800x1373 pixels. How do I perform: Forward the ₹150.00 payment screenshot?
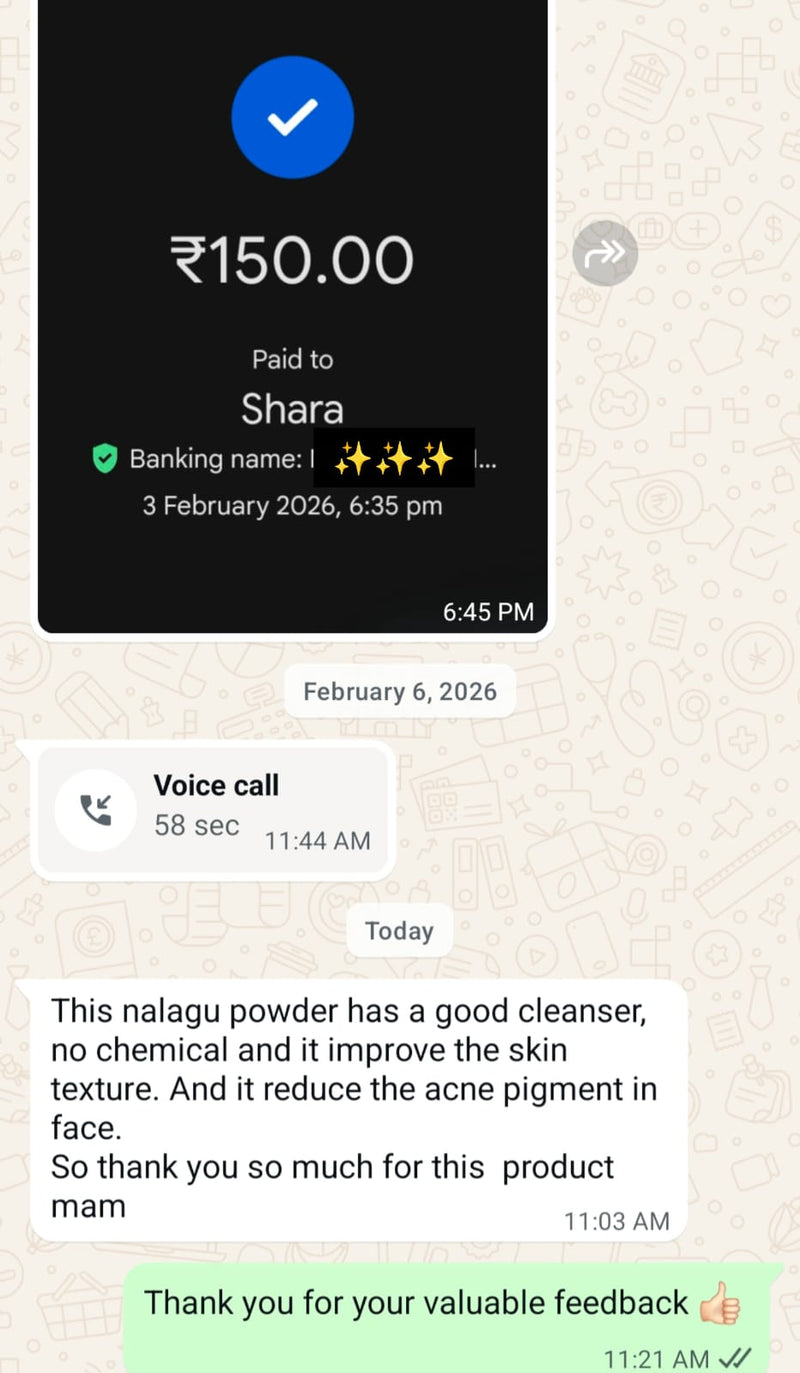[605, 253]
